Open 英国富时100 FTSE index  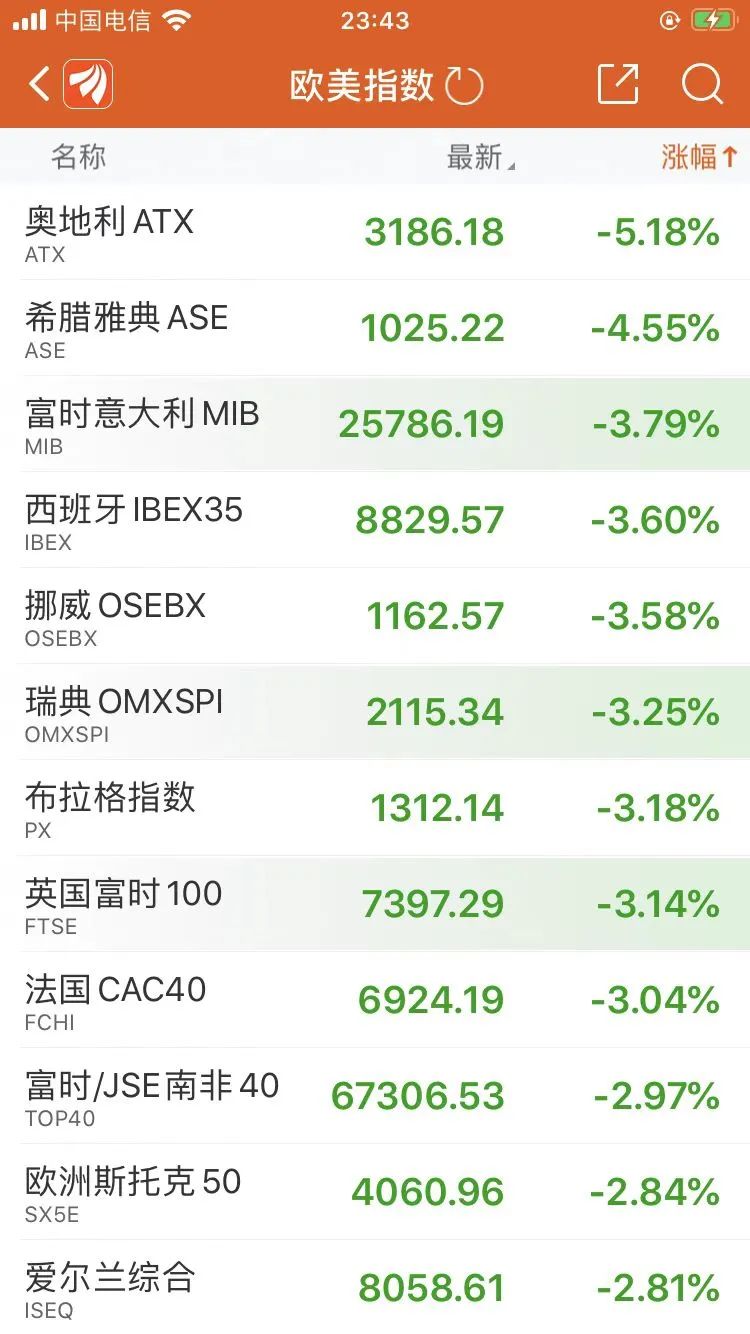pos(375,904)
